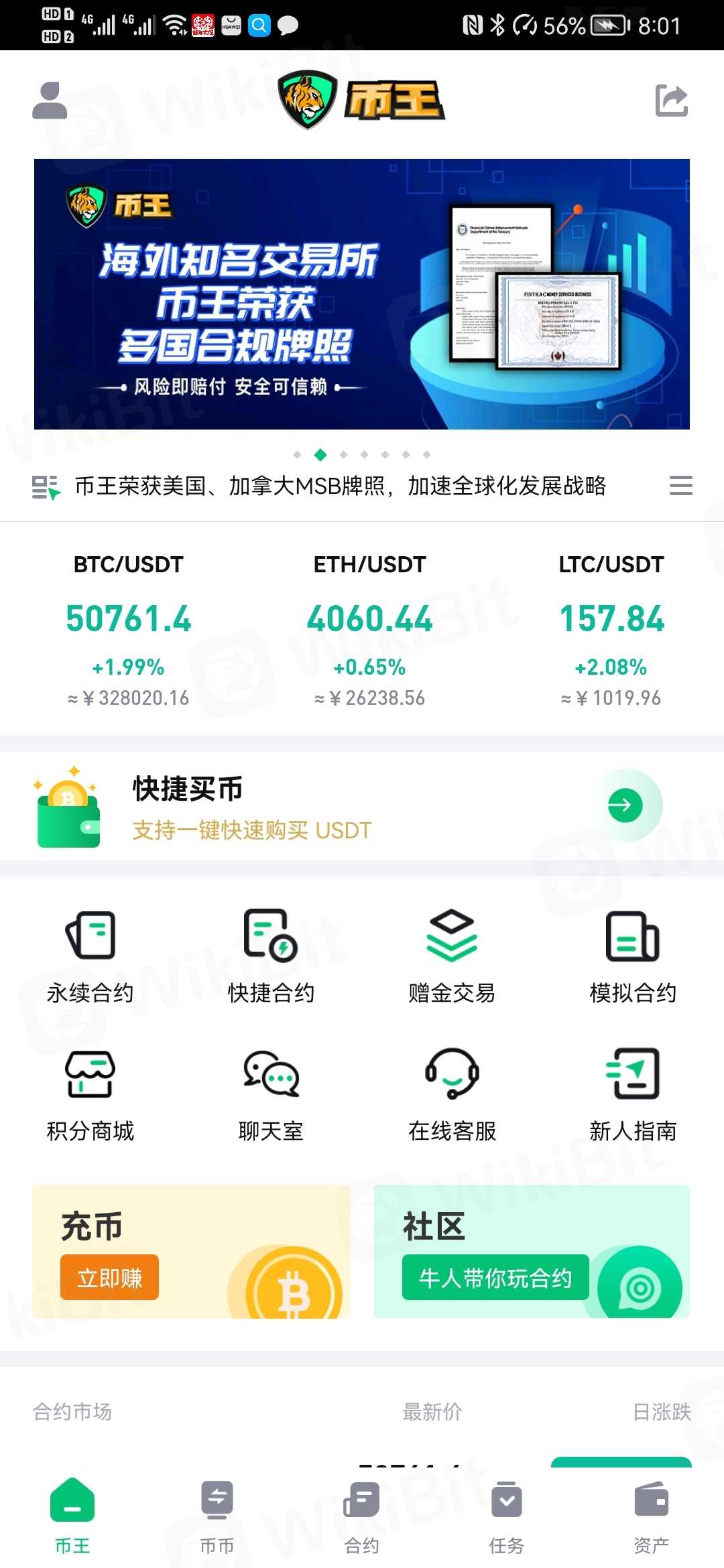This screenshot has width=724, height=1568.
Task: Tap the share icon at top right
Action: click(671, 101)
